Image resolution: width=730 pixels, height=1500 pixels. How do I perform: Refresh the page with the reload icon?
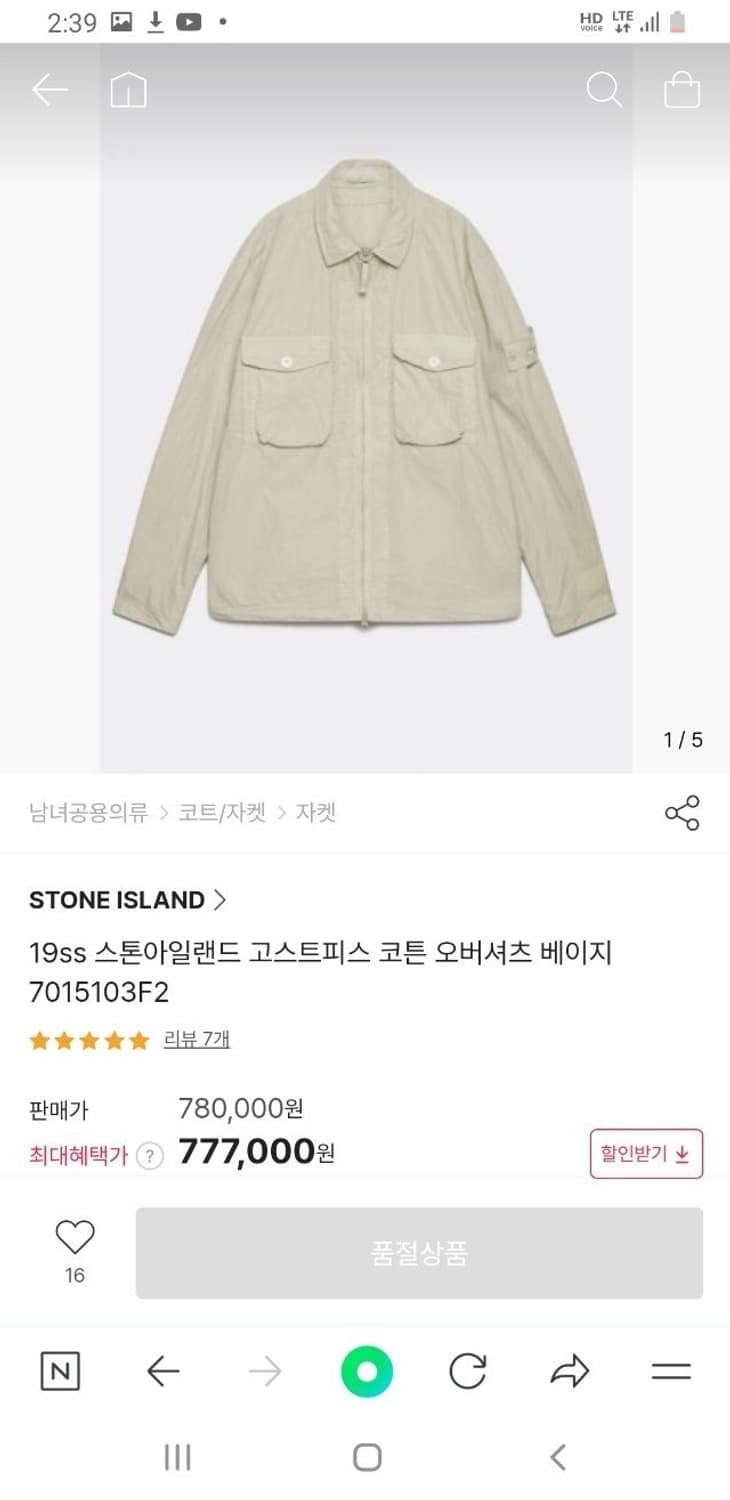(468, 1371)
